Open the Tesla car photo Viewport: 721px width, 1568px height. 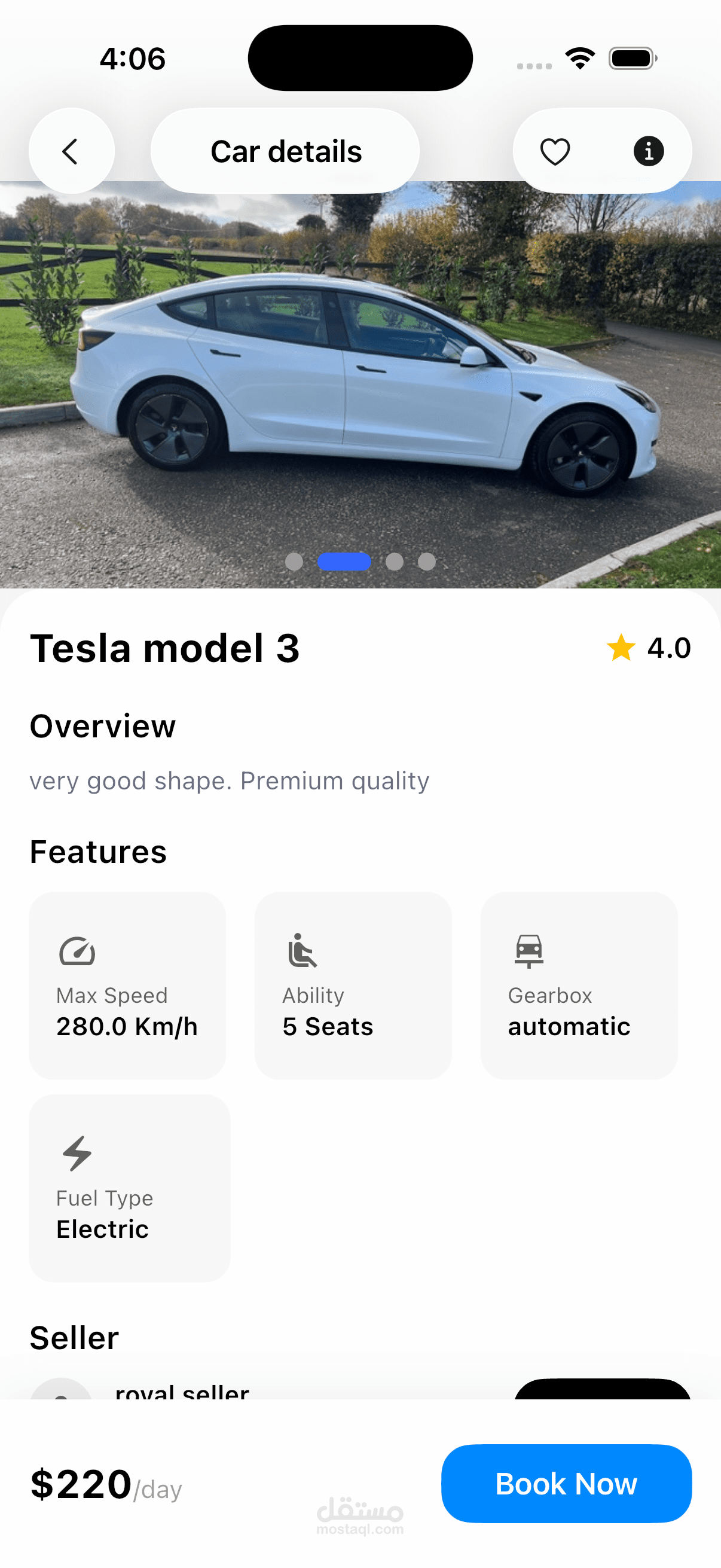coord(360,383)
